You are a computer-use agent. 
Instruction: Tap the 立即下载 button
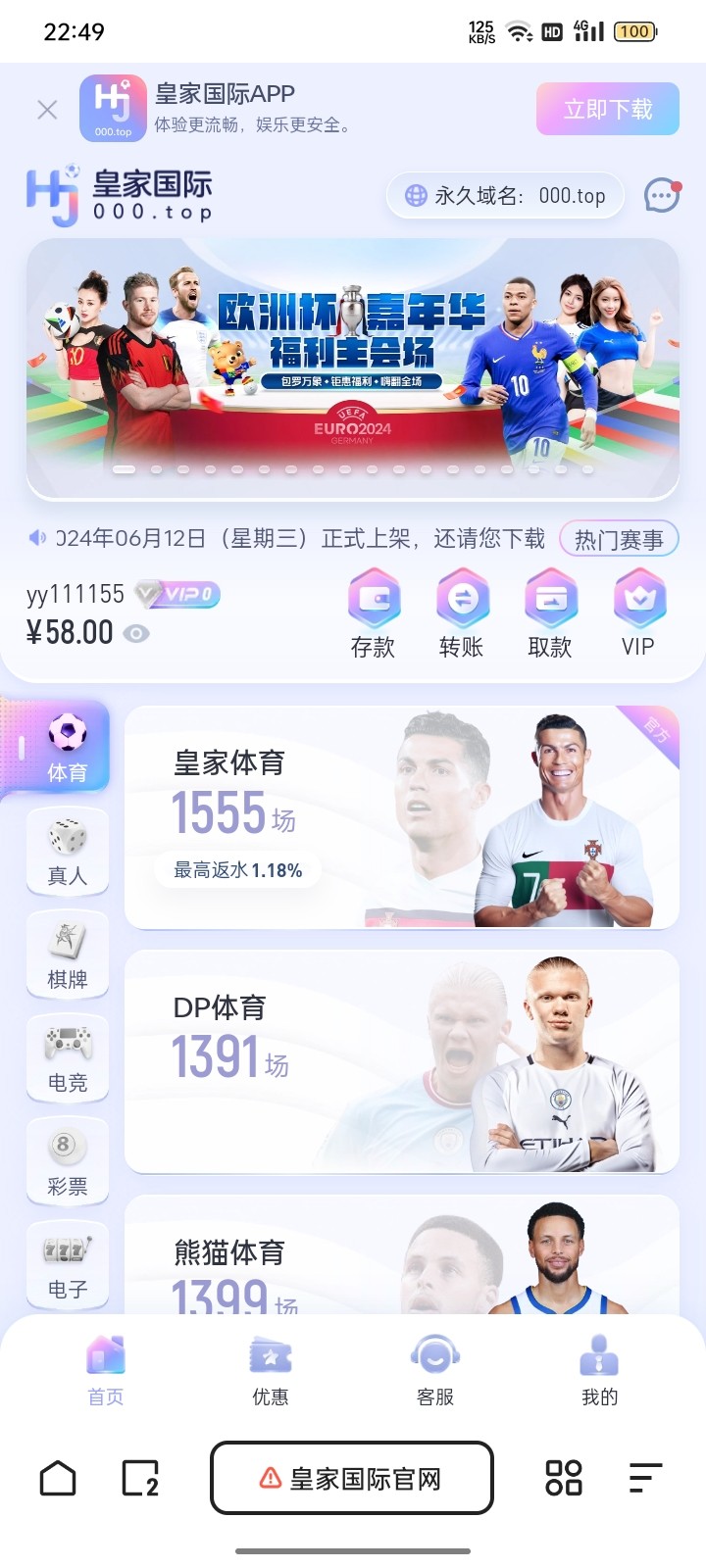607,109
